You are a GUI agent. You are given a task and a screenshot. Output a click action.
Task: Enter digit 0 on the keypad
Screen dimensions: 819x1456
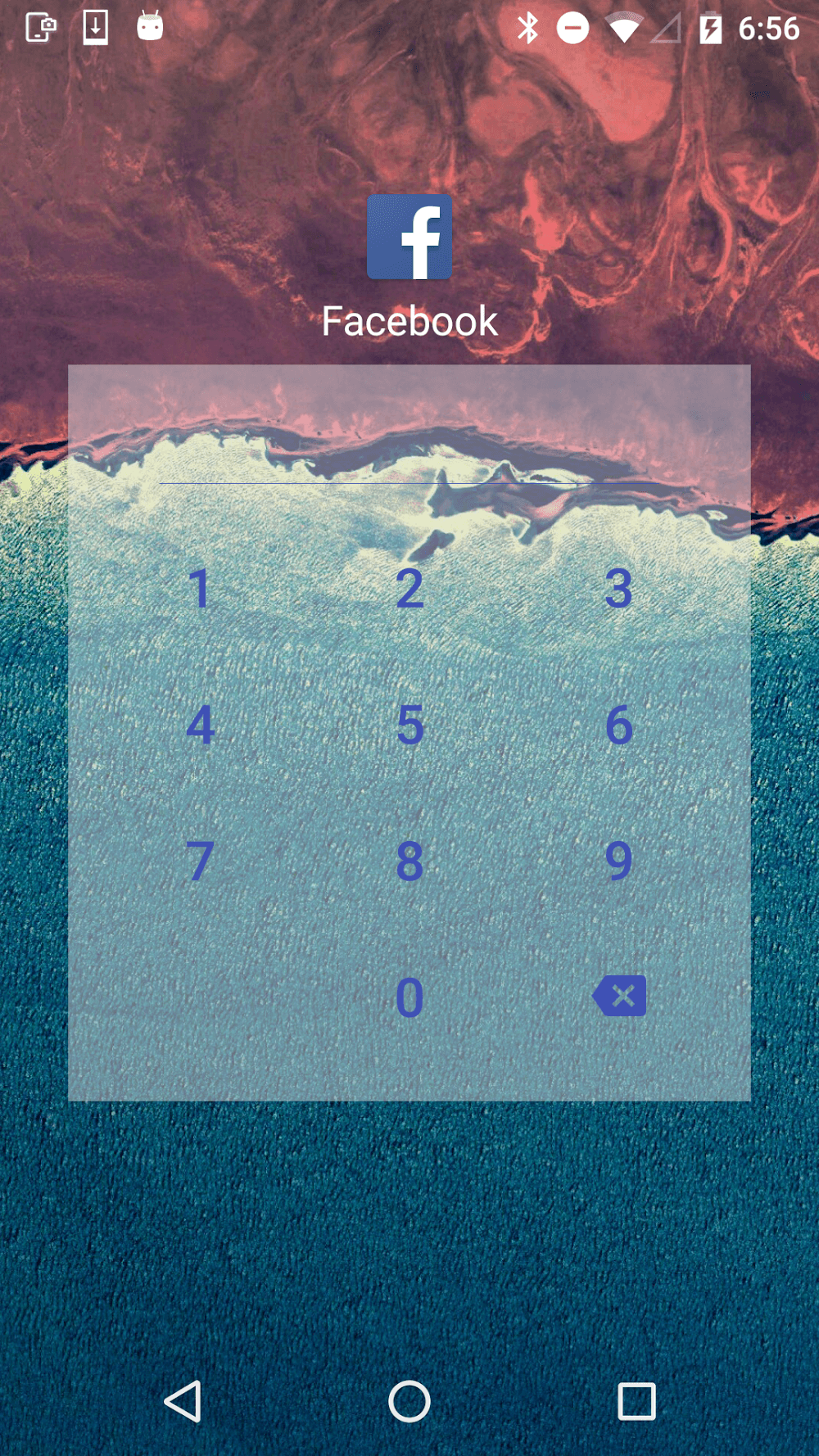(409, 997)
